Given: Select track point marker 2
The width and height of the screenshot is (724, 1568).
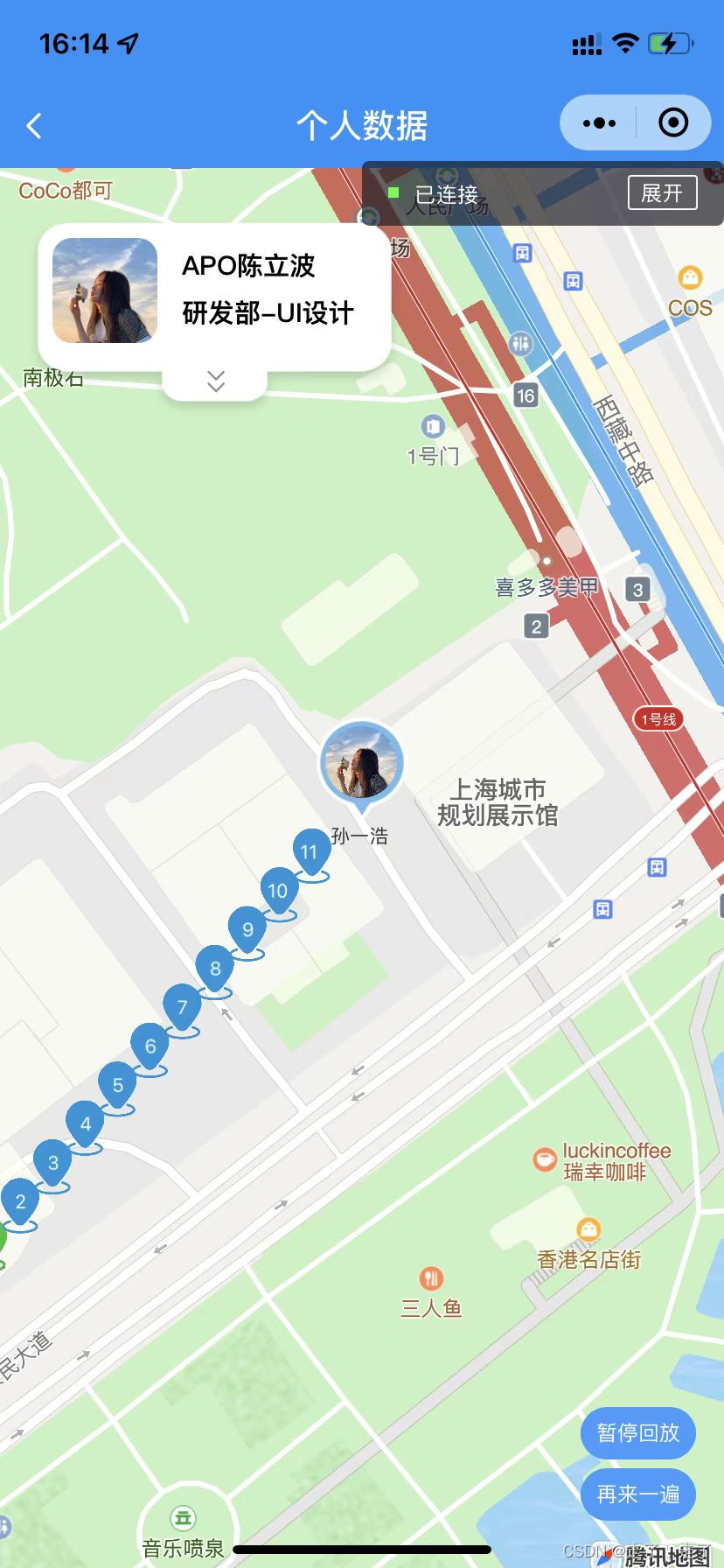Looking at the screenshot, I should [21, 1202].
